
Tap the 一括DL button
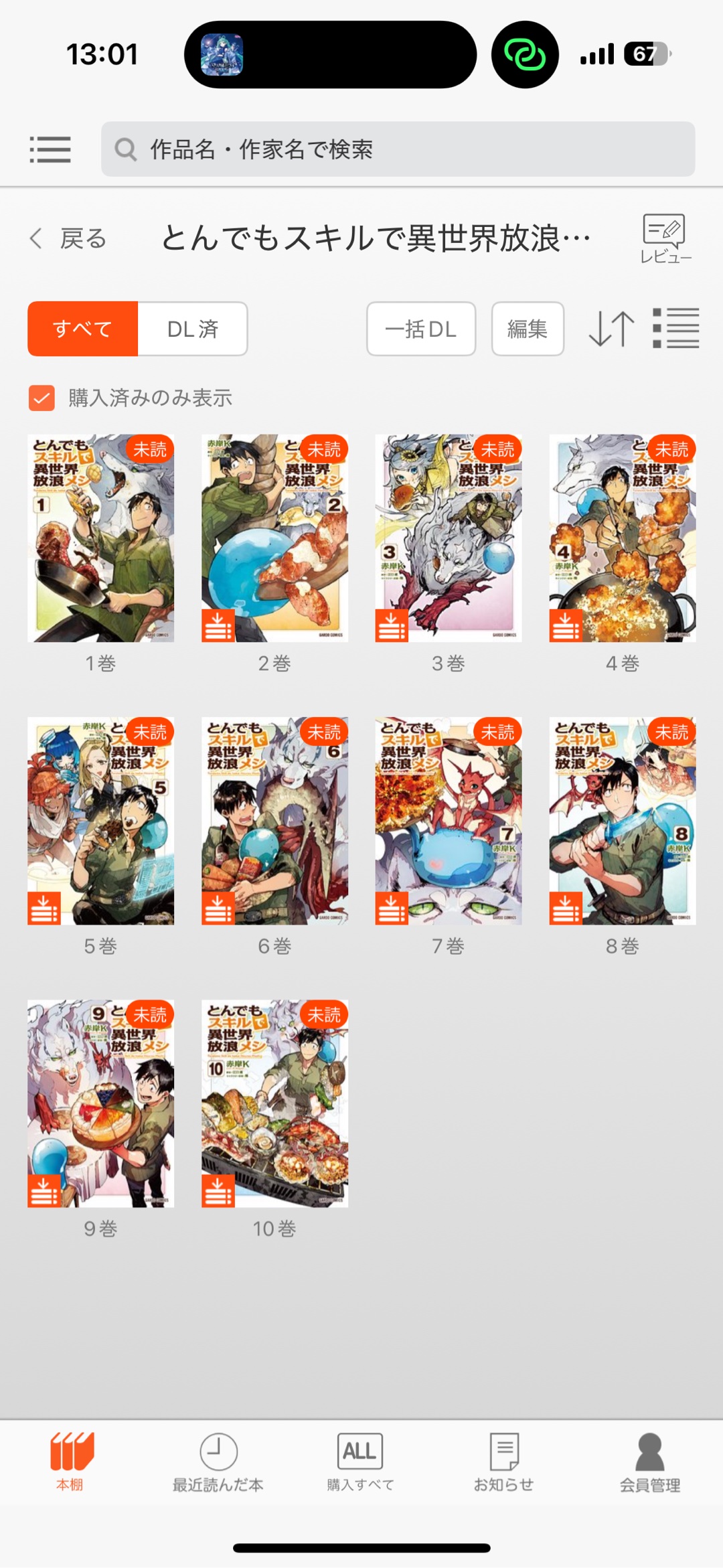click(x=421, y=329)
